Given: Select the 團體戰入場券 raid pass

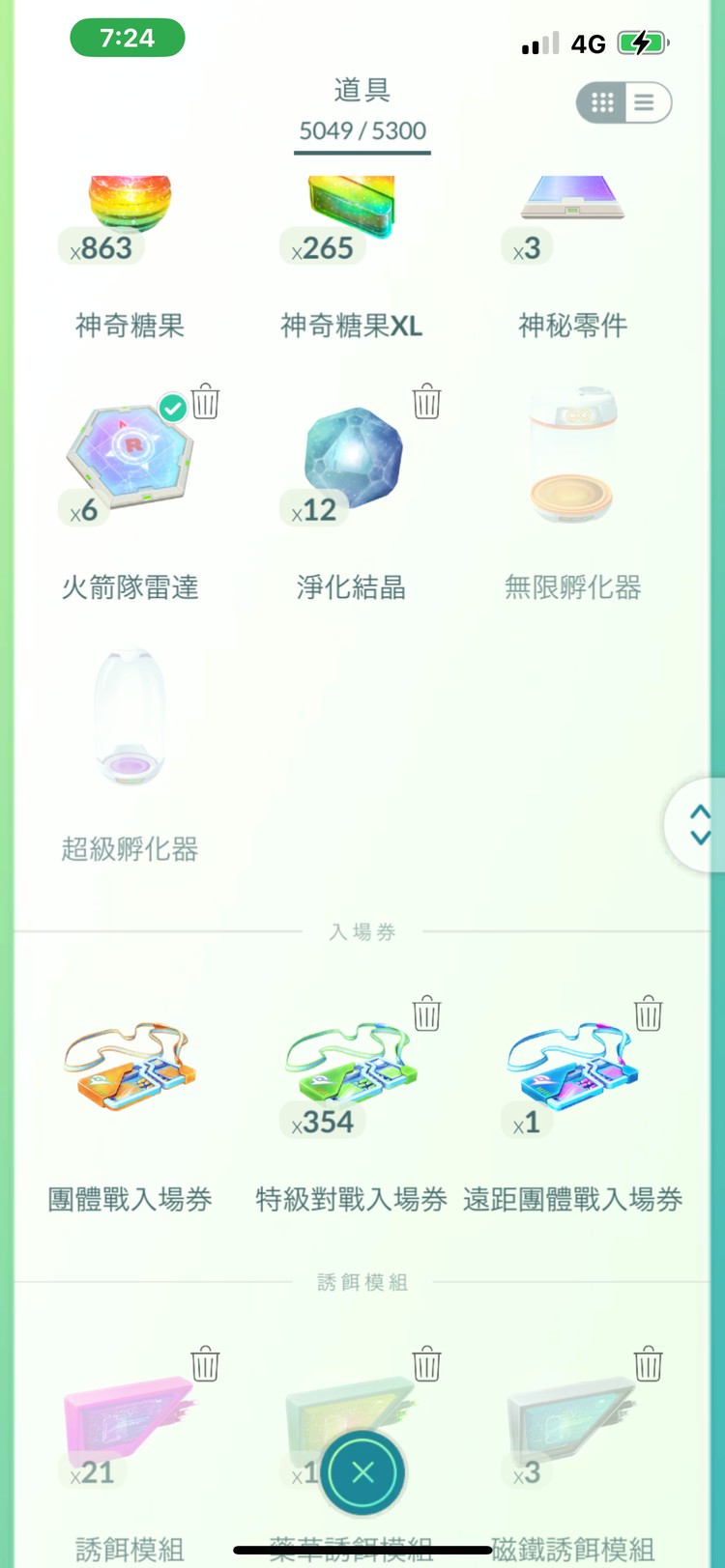Looking at the screenshot, I should point(130,1068).
